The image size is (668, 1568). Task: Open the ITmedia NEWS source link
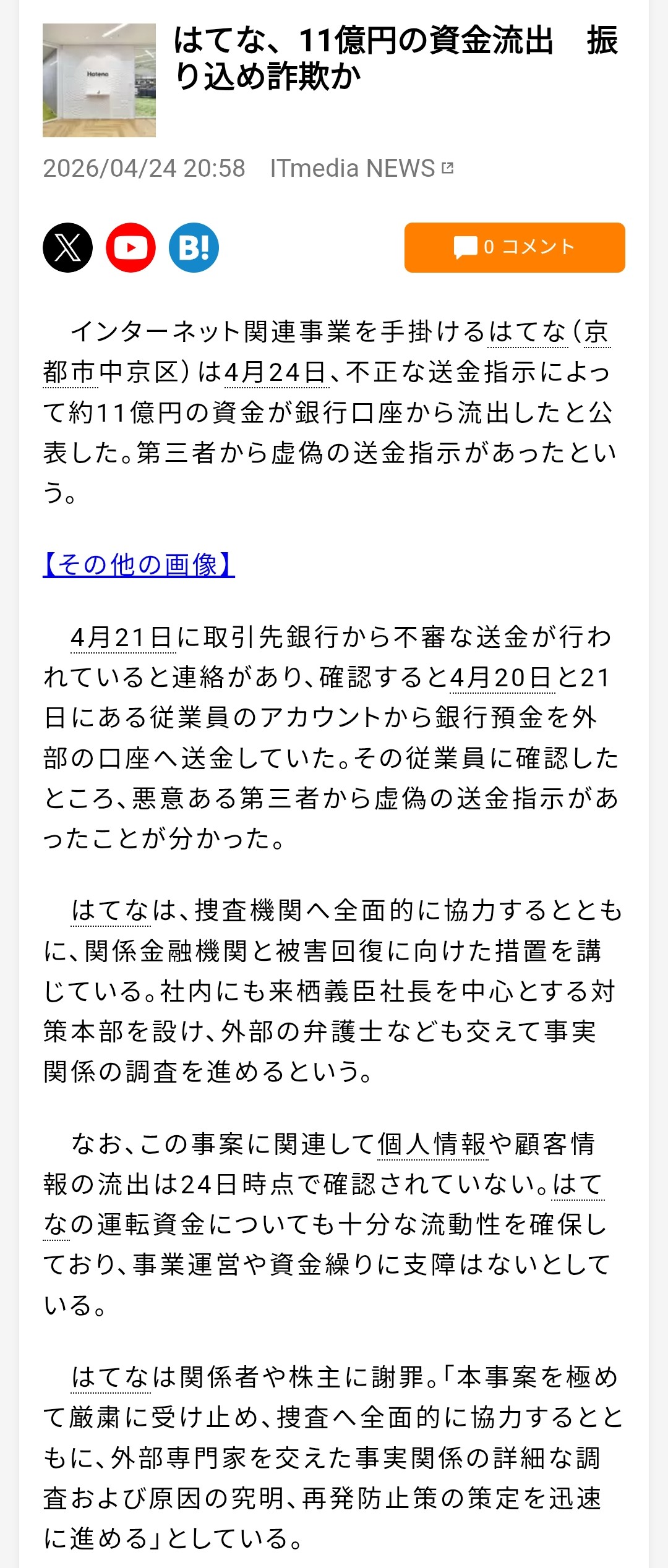point(361,168)
